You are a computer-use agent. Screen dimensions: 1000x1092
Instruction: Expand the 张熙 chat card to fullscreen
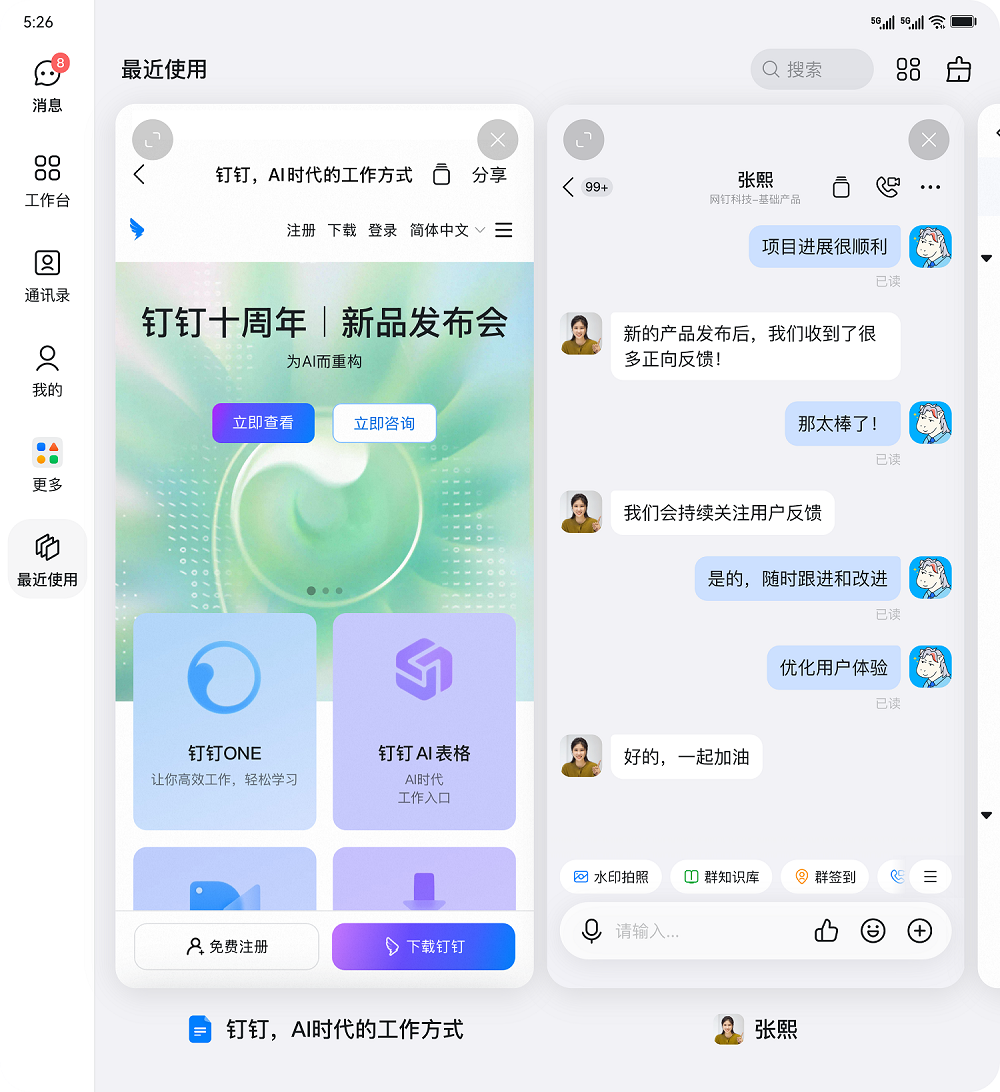[584, 140]
